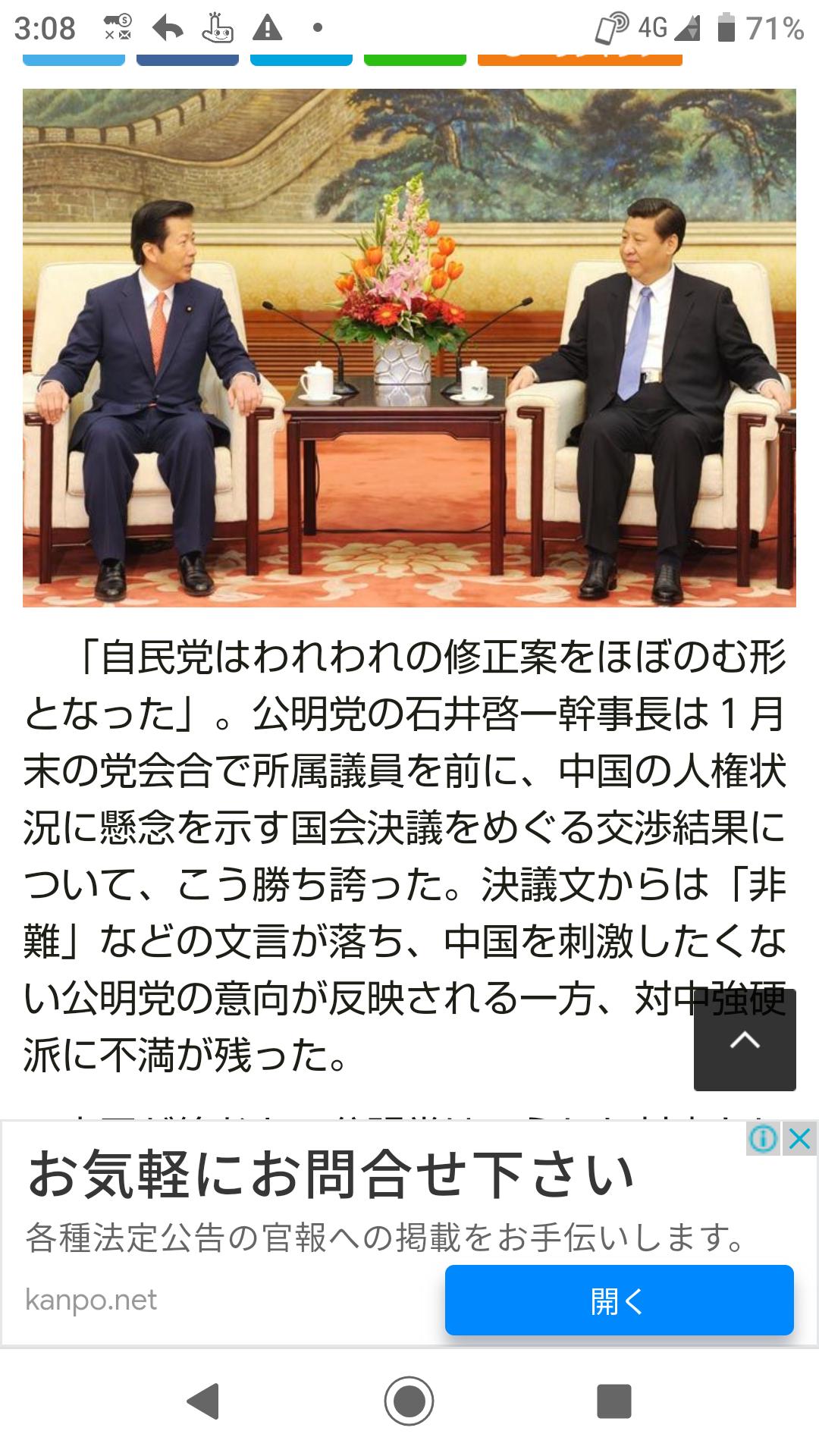Image resolution: width=819 pixels, height=1456 pixels.
Task: Tap the scroll-to-top arrow button
Action: [x=744, y=1040]
